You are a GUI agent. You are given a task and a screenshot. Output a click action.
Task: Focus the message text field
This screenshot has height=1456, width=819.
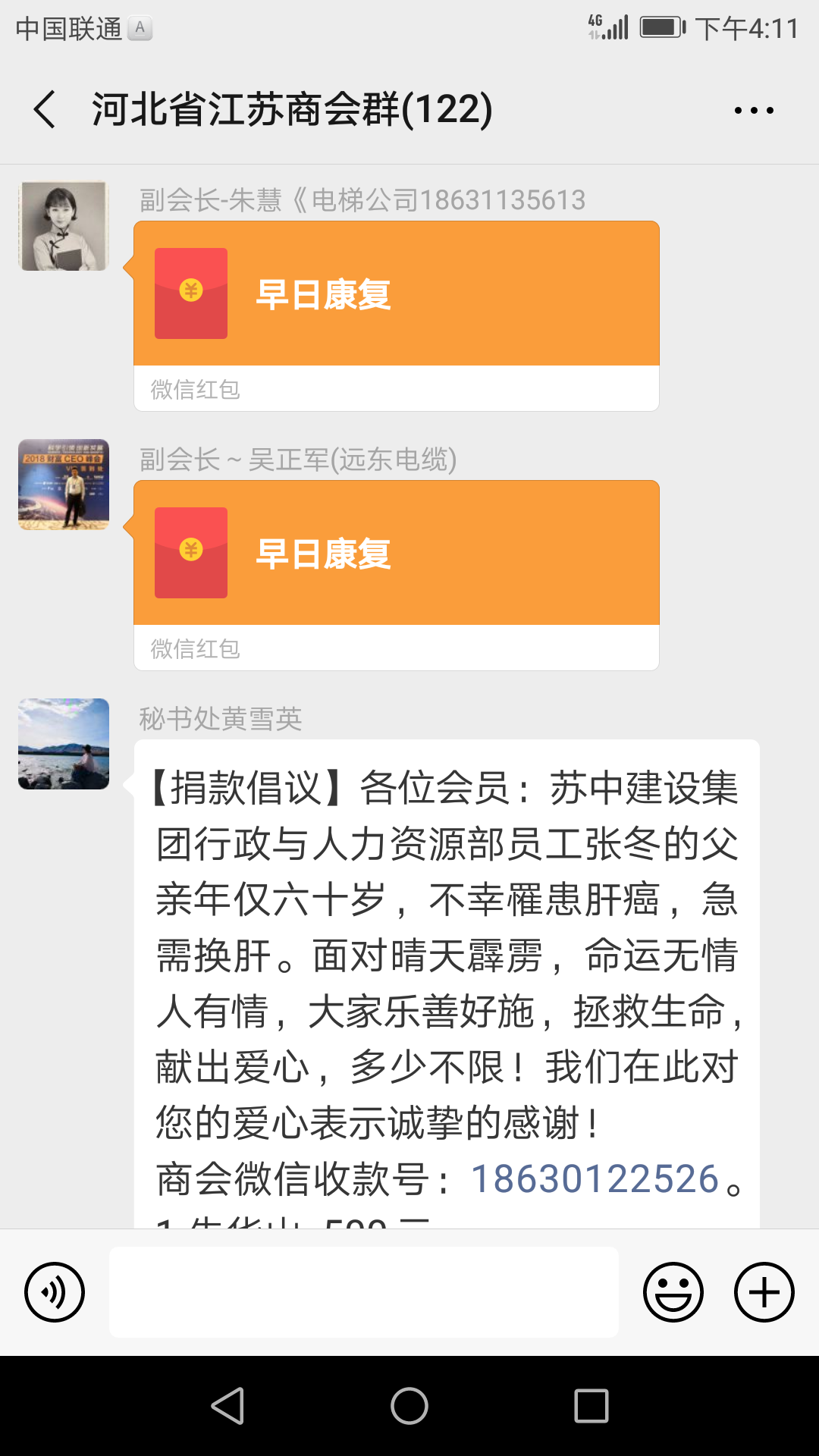tap(364, 1292)
